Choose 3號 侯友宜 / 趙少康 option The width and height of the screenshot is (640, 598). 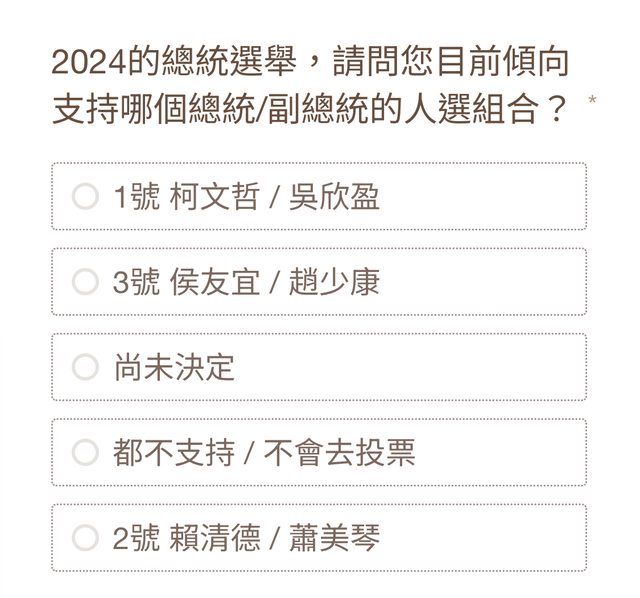pyautogui.click(x=86, y=282)
